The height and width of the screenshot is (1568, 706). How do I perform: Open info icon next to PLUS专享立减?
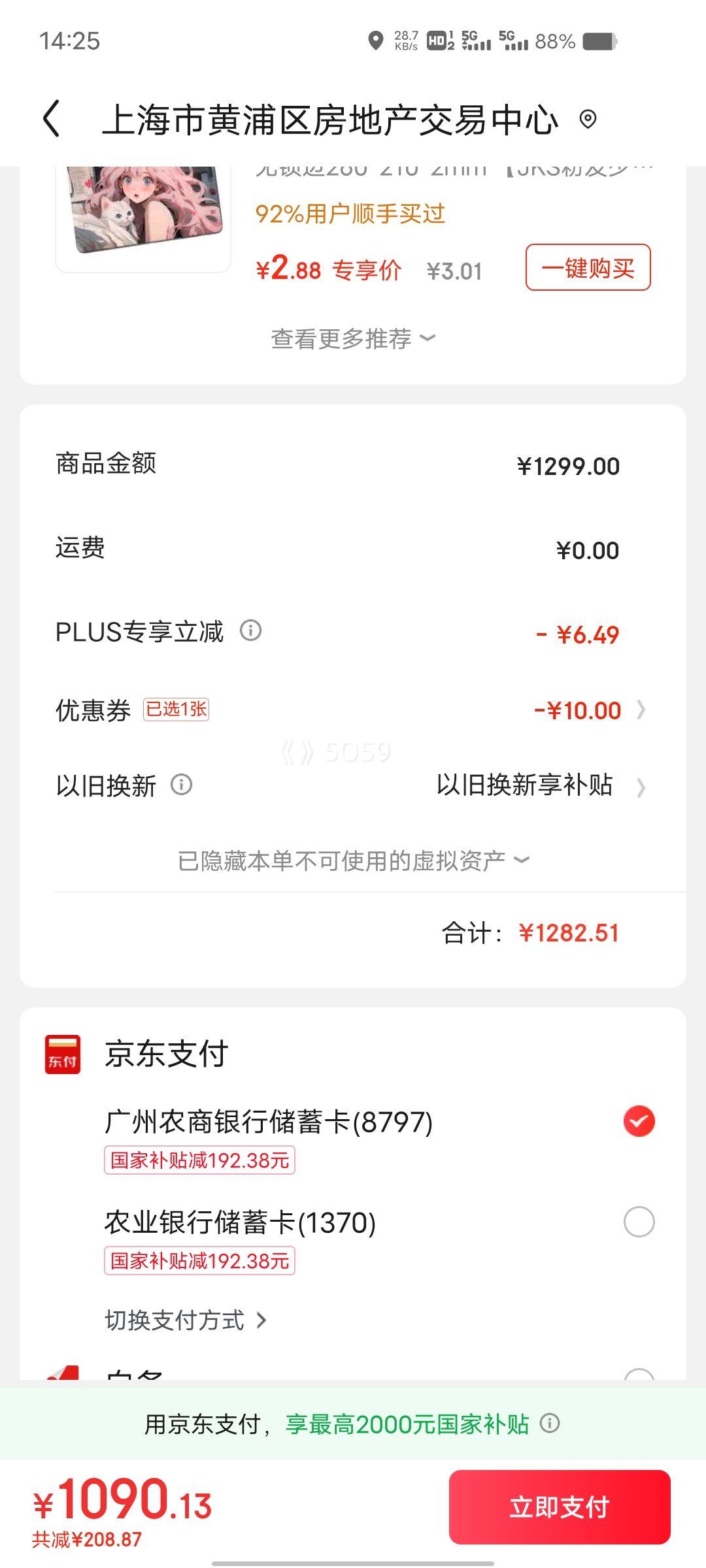click(250, 630)
